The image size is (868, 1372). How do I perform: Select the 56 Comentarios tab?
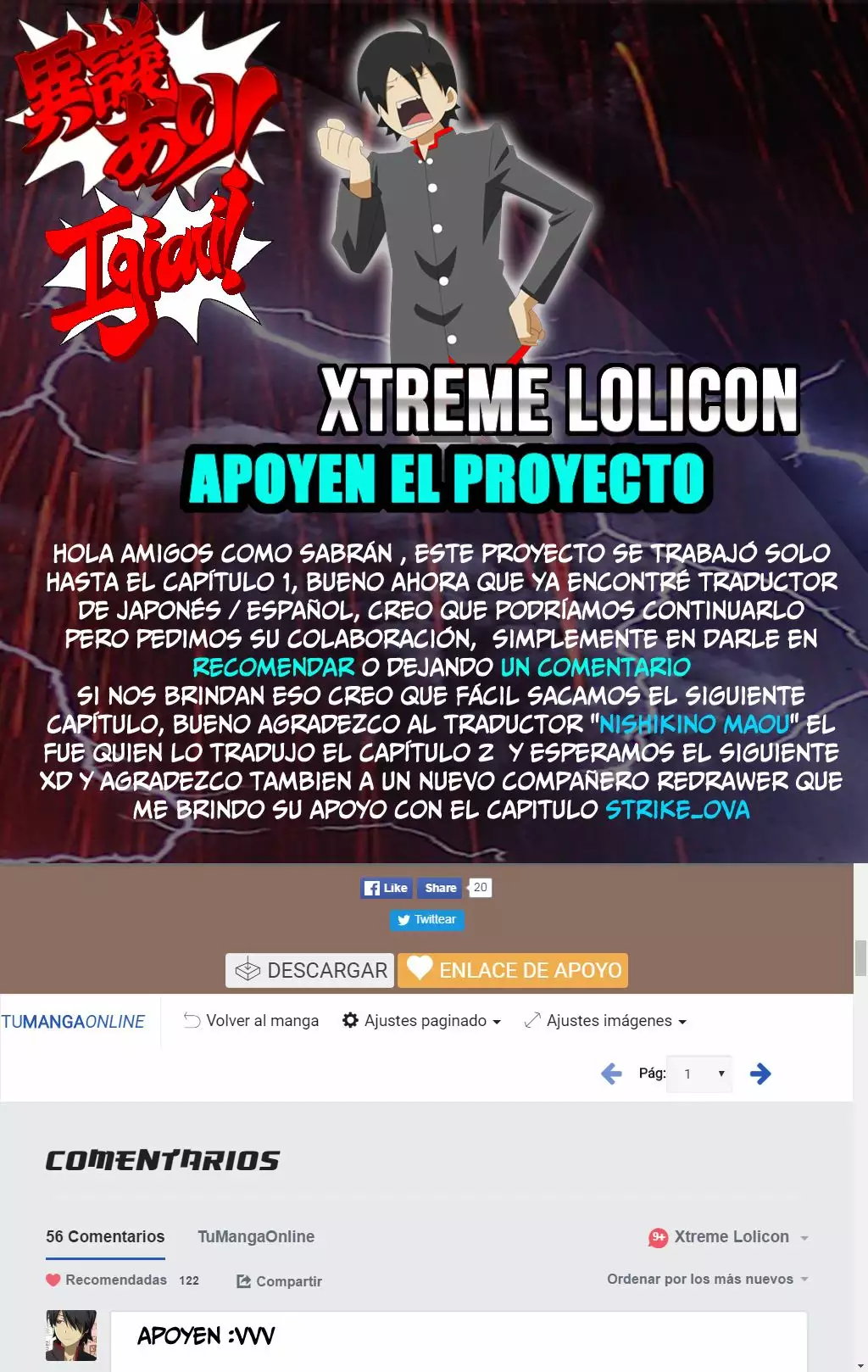tap(105, 1236)
